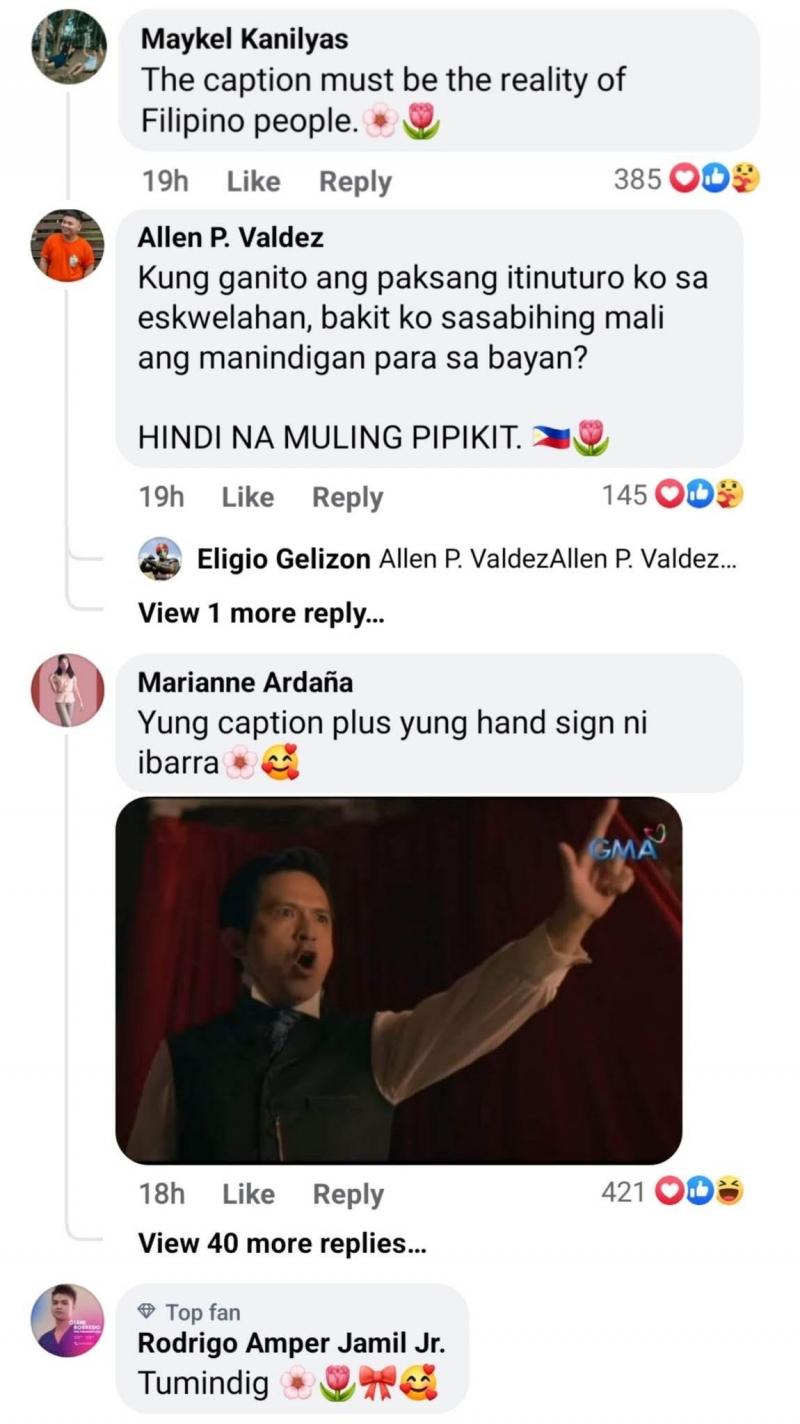Reply to Marianne Ardaña's comment

348,1194
